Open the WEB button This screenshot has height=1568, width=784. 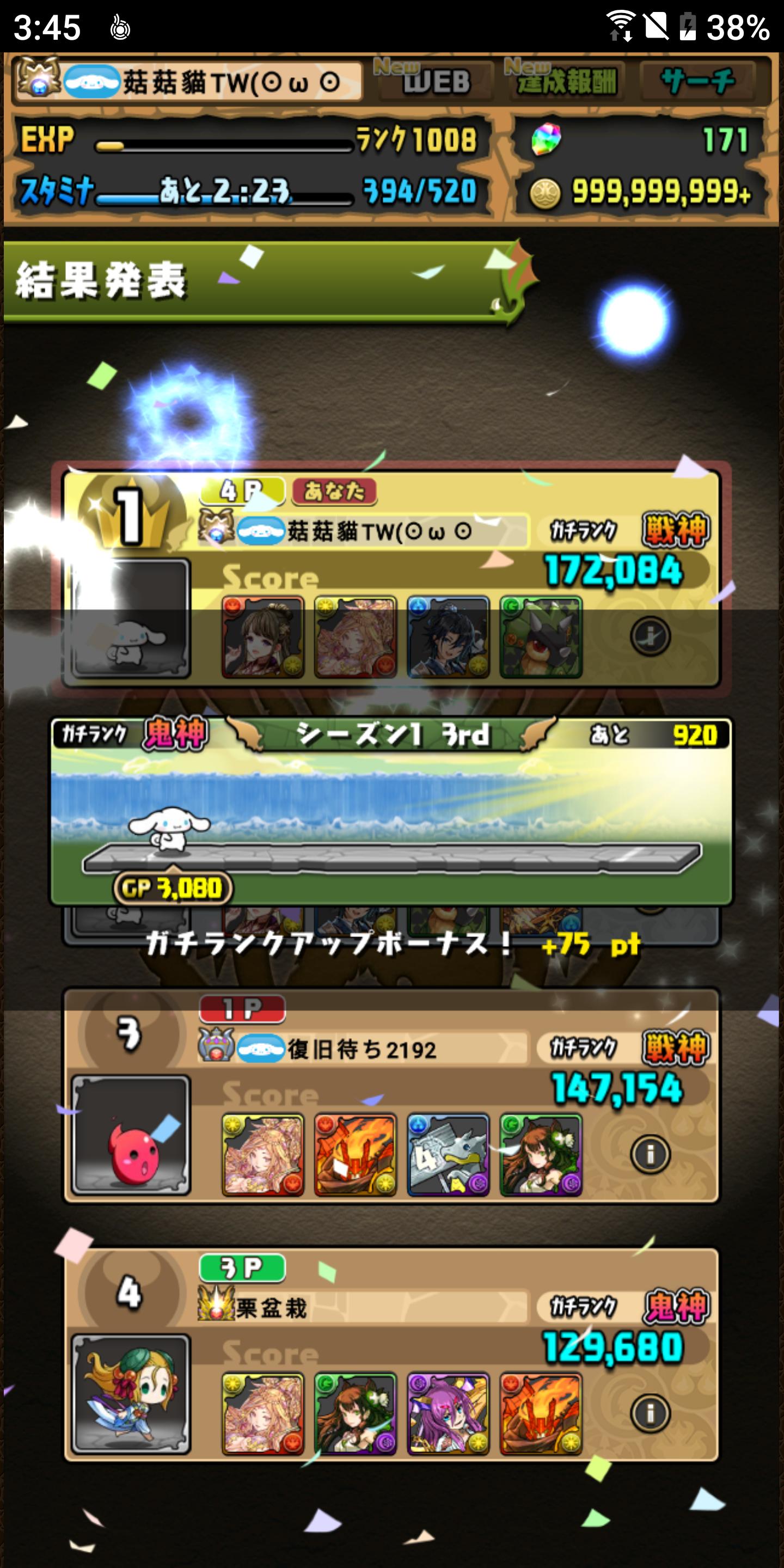436,81
